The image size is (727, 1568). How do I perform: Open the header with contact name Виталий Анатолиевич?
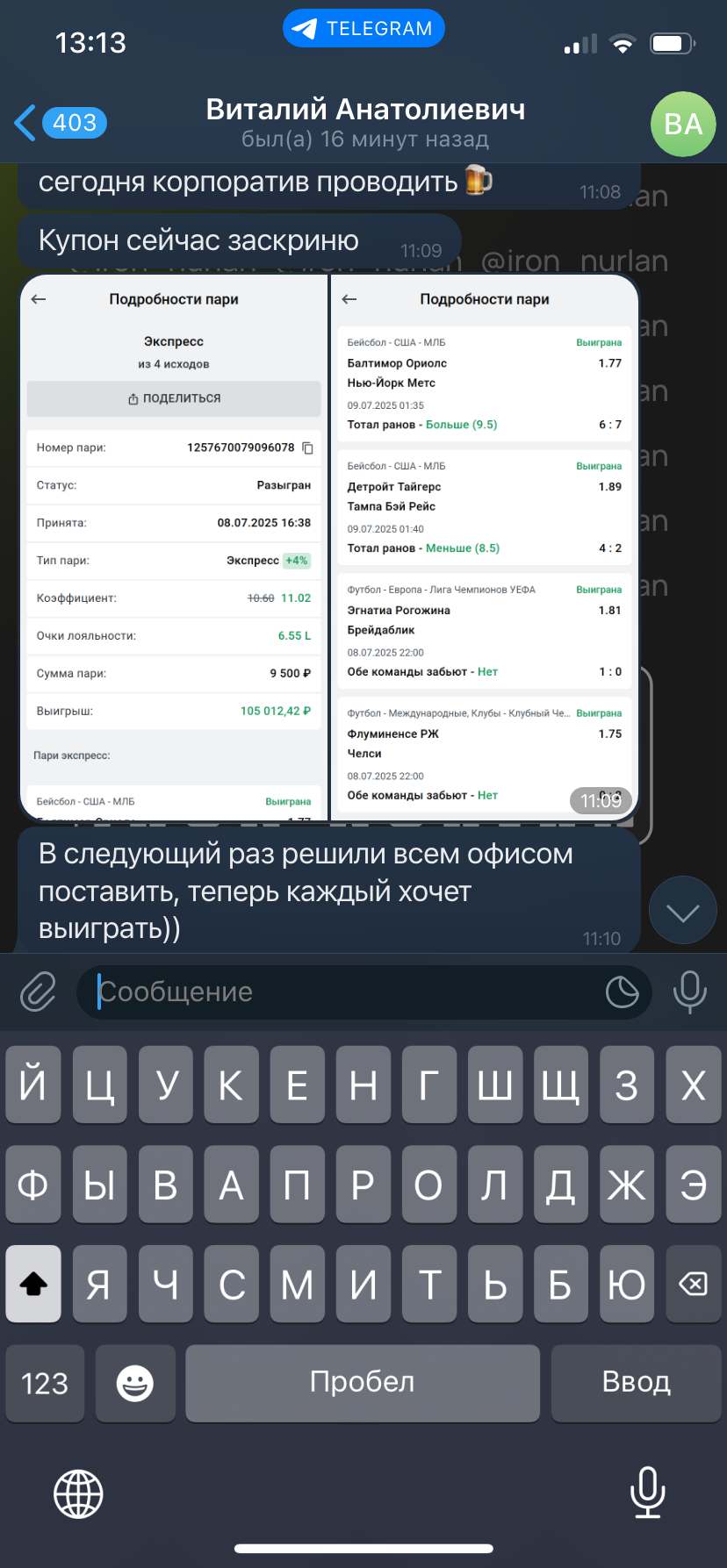(x=365, y=123)
